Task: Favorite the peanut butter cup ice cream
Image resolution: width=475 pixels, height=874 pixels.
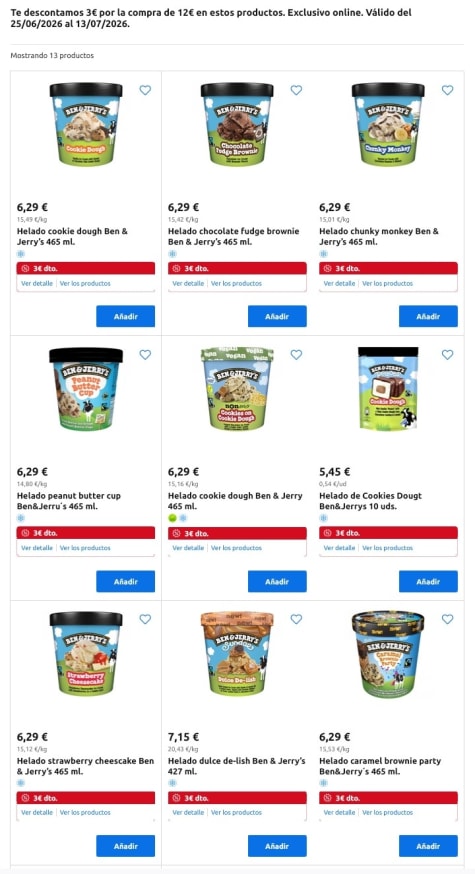Action: tap(145, 355)
